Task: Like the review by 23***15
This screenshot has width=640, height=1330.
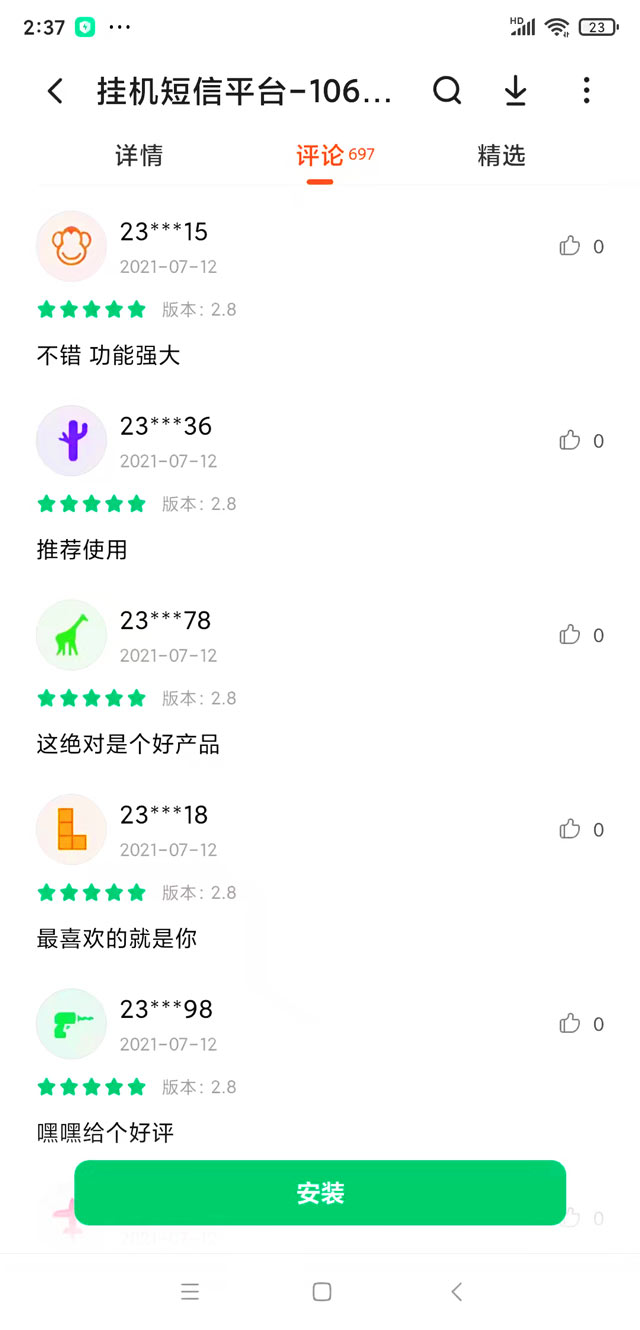Action: pyautogui.click(x=570, y=246)
